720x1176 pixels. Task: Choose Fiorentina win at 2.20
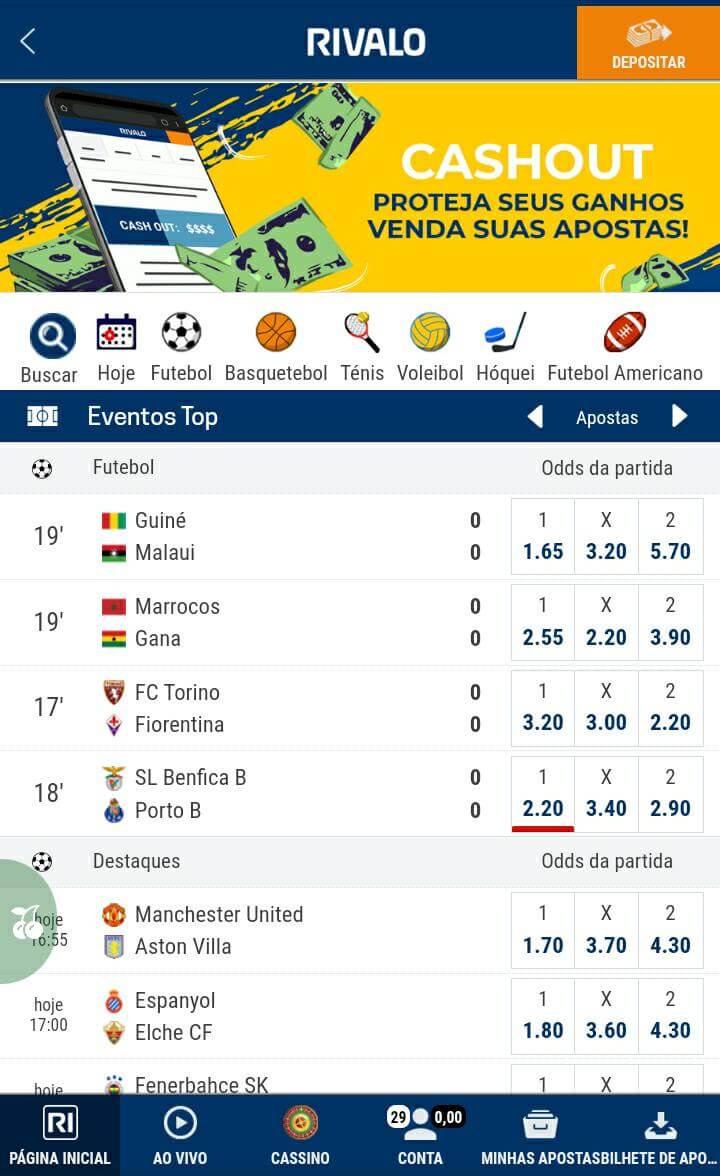670,708
